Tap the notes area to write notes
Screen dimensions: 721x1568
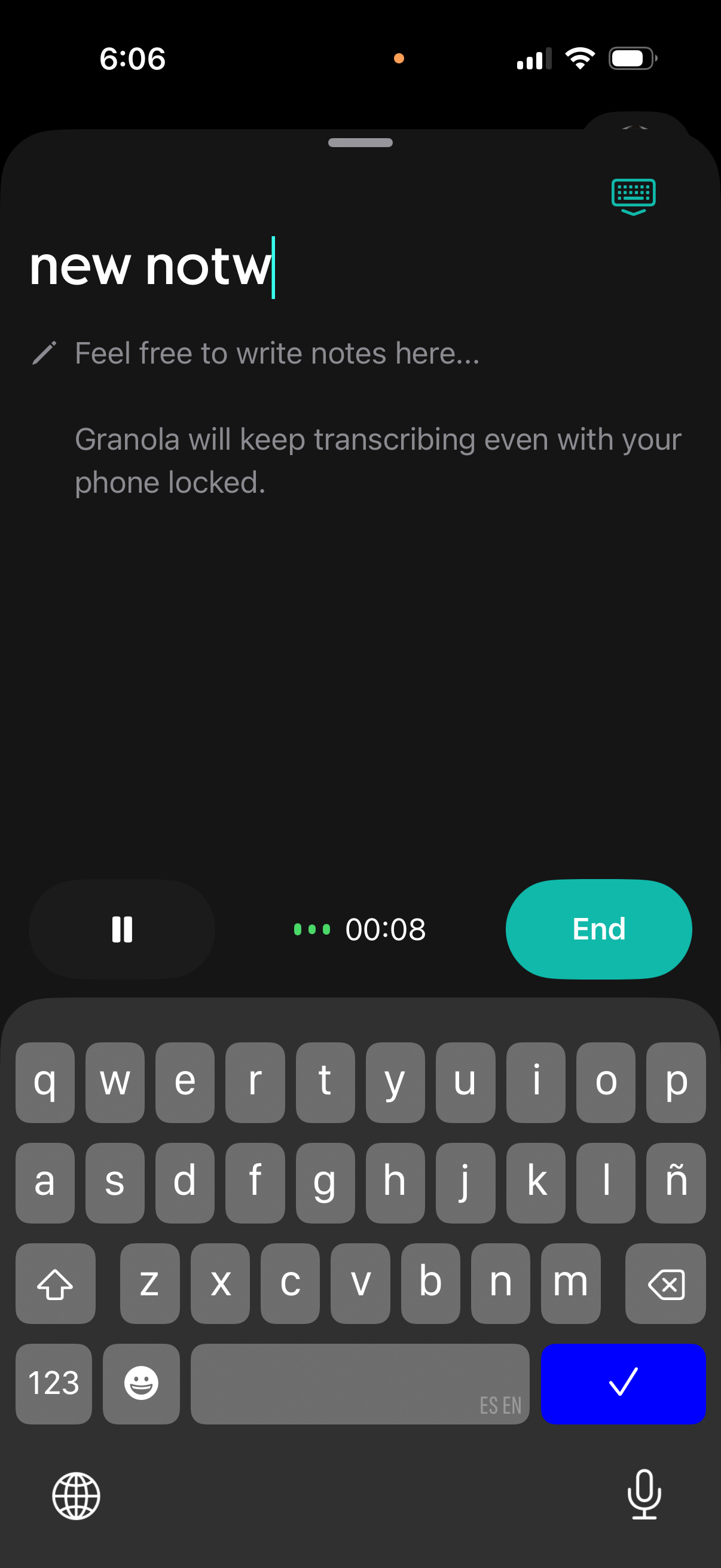(x=277, y=353)
